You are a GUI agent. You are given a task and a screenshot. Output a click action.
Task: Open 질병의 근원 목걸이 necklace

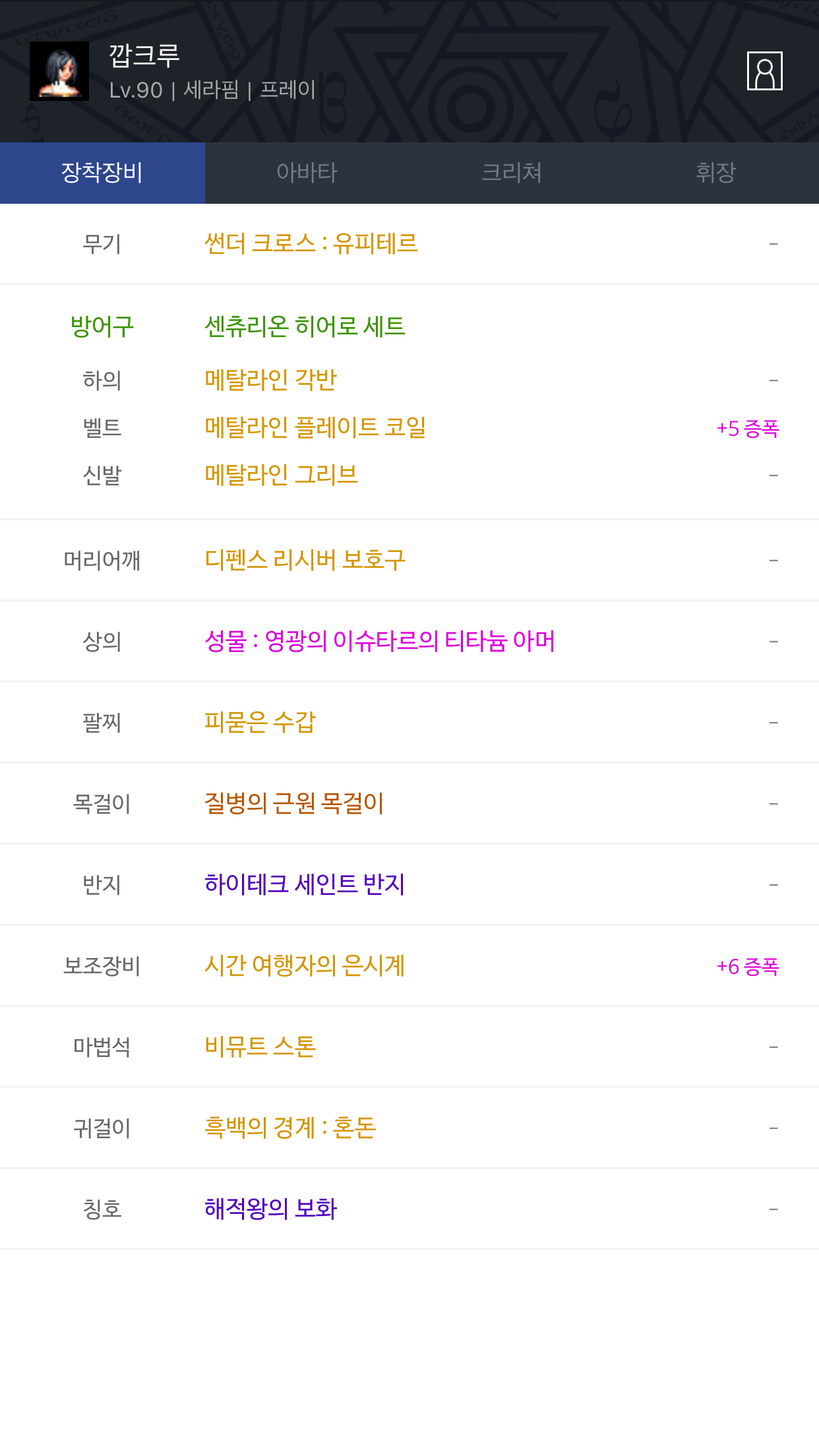pyautogui.click(x=409, y=804)
